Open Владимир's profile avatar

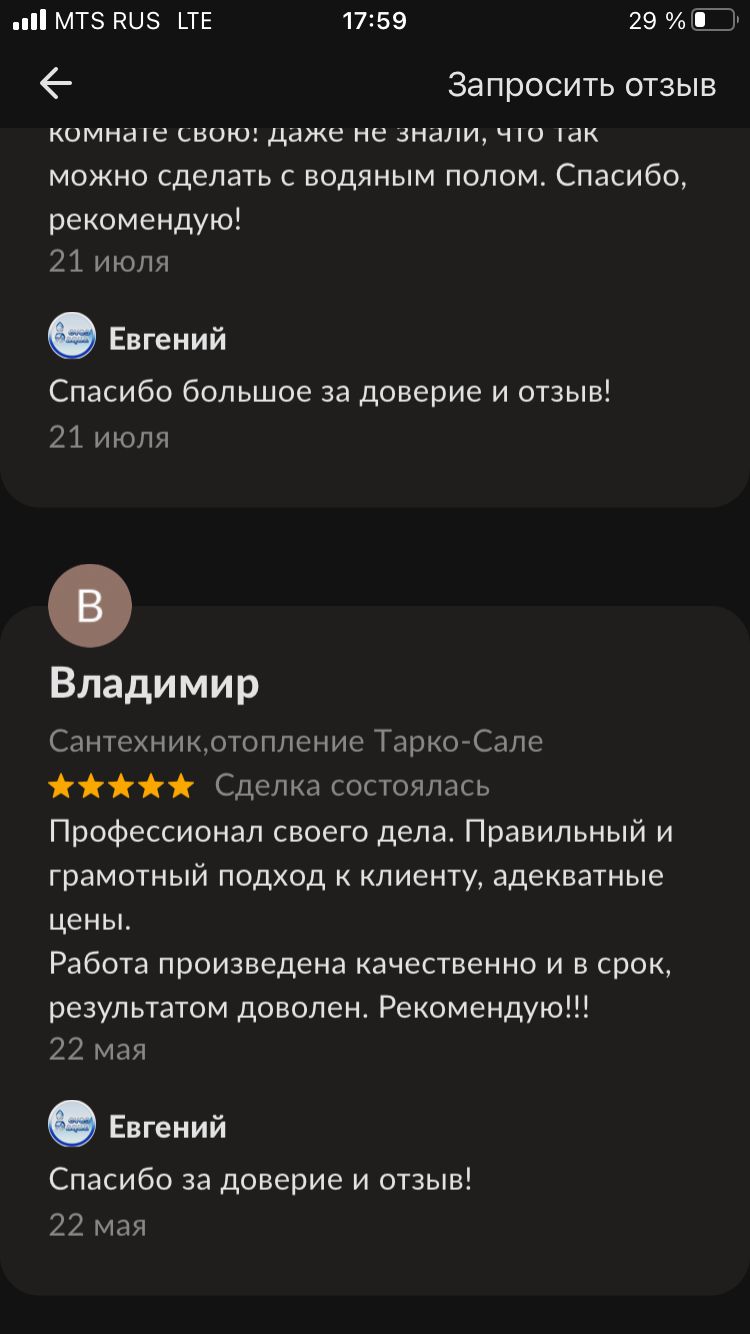pyautogui.click(x=90, y=606)
